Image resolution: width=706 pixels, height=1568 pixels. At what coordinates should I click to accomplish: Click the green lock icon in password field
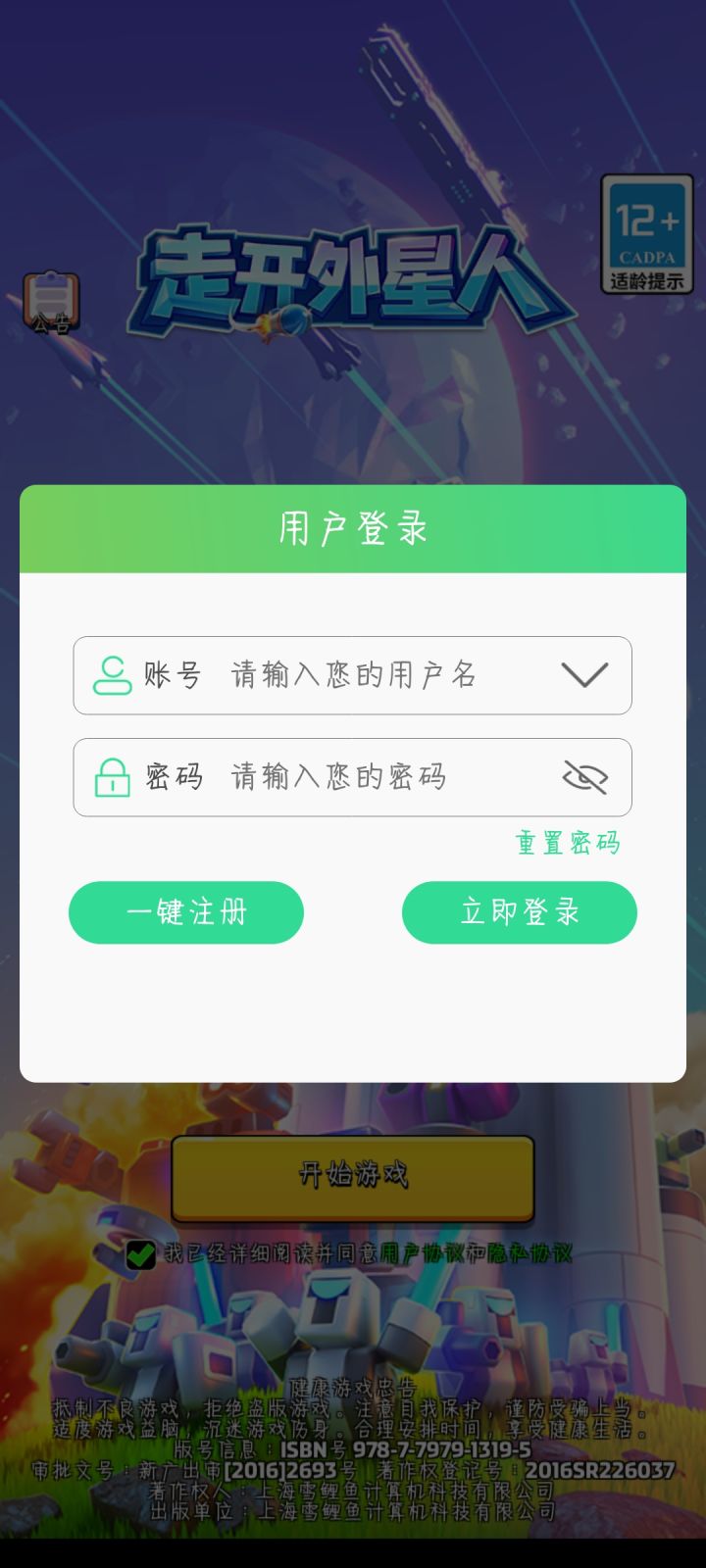(x=111, y=777)
